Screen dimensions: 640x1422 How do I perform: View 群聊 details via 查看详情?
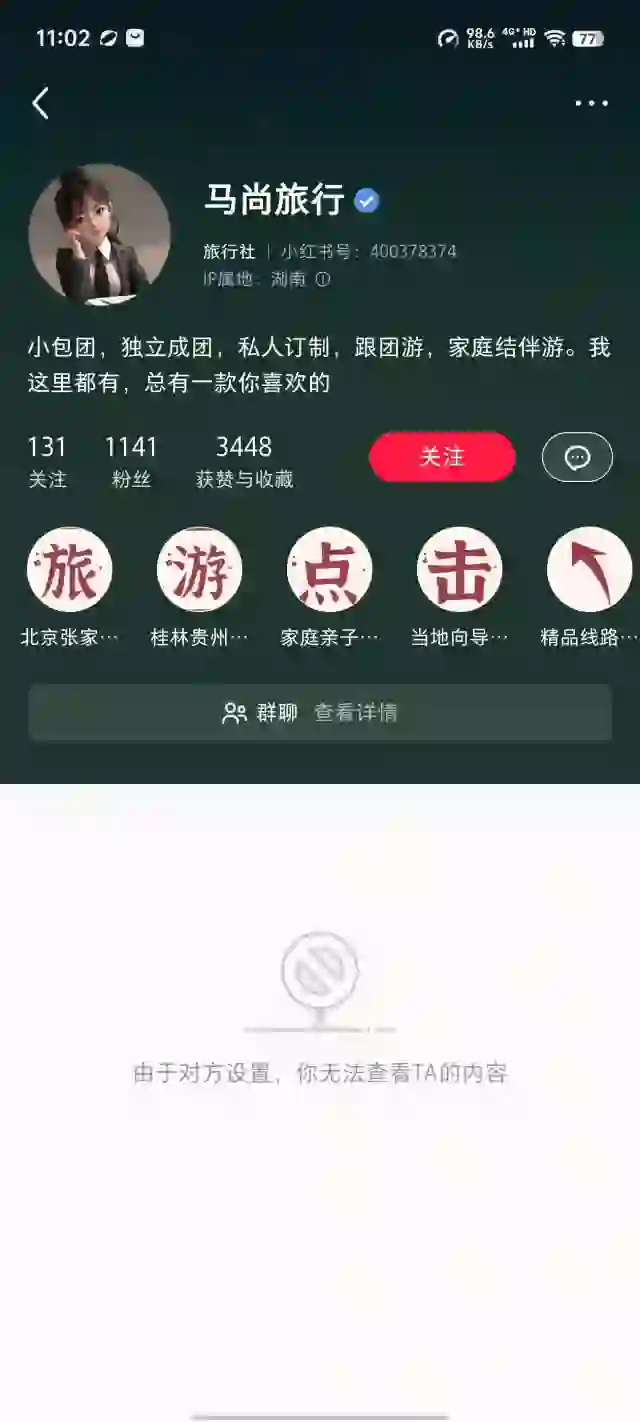pos(355,713)
